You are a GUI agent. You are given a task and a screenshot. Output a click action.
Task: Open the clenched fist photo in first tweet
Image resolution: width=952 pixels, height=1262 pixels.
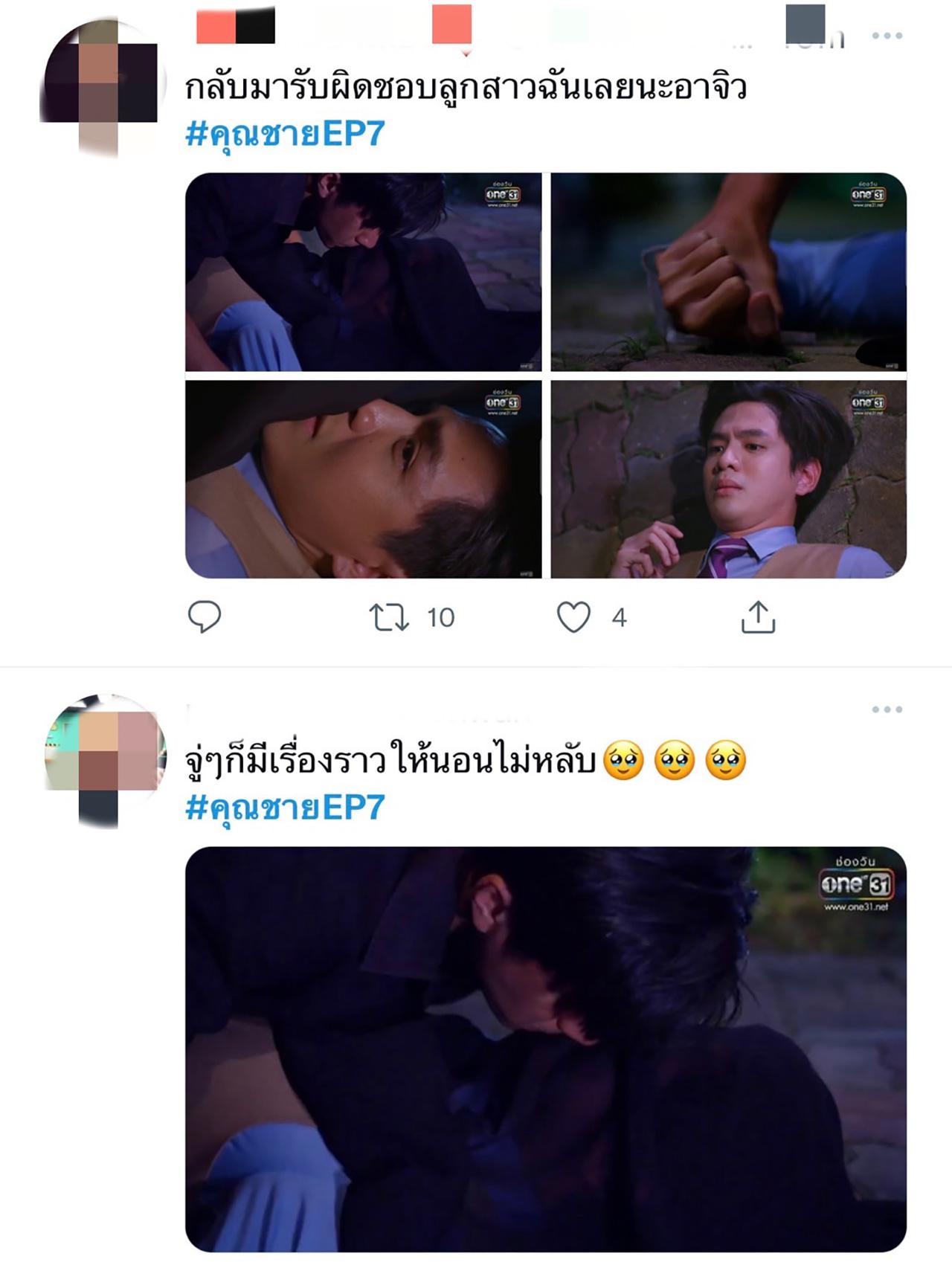coord(728,272)
